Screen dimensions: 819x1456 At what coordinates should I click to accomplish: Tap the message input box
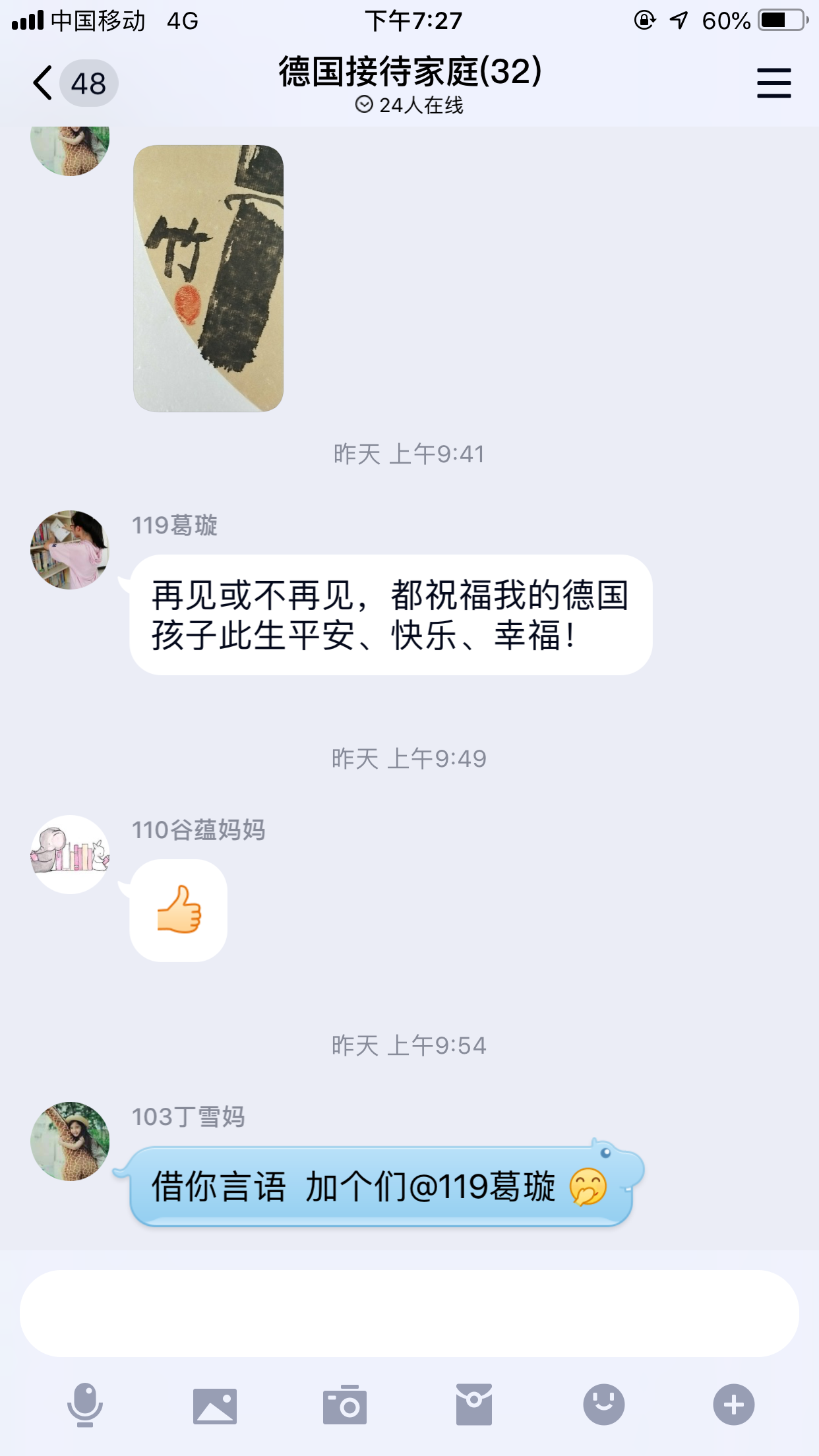[409, 1313]
